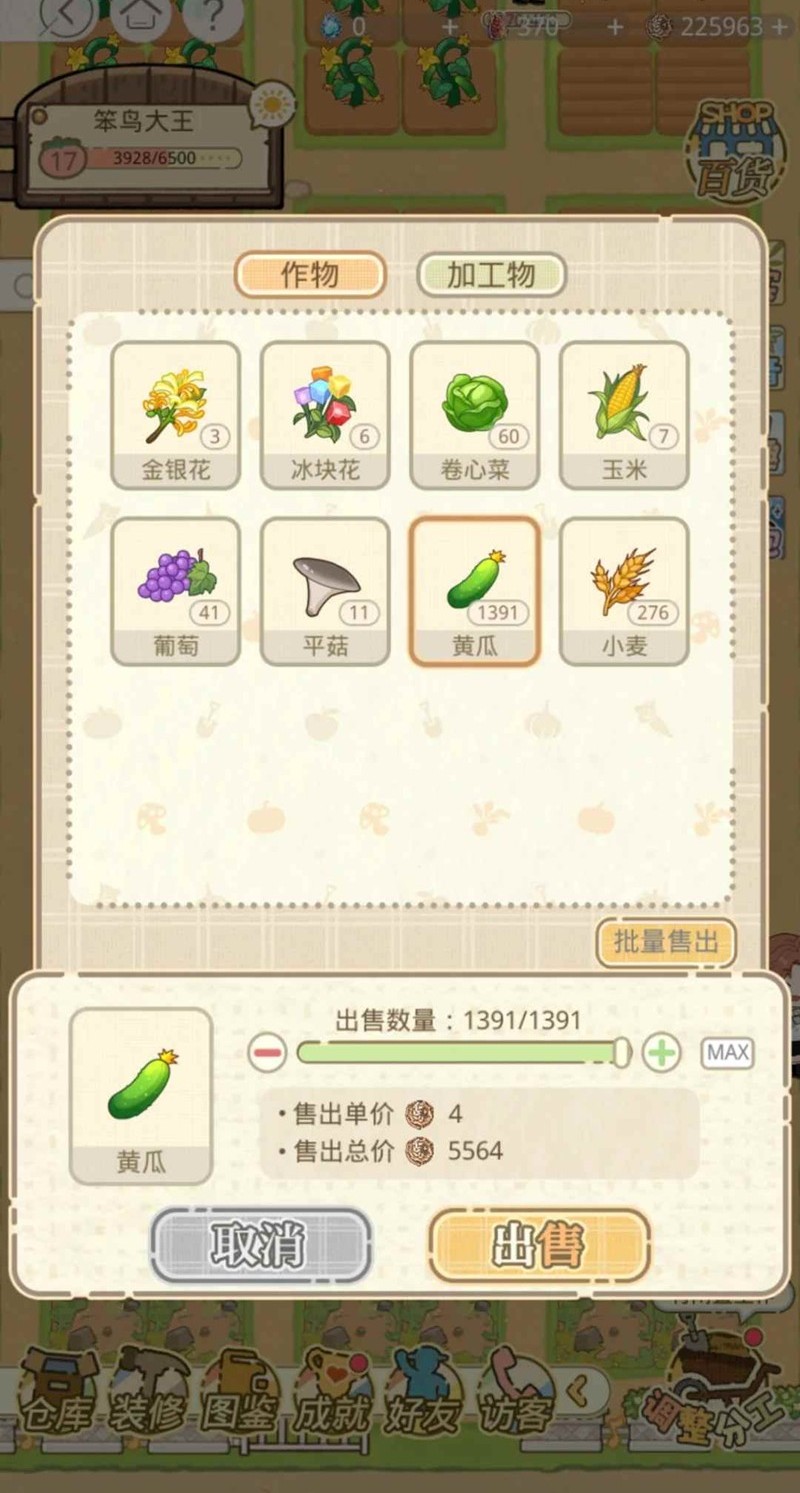Choose the 冰块花 item
Screen dimensions: 800x1493
(x=325, y=415)
